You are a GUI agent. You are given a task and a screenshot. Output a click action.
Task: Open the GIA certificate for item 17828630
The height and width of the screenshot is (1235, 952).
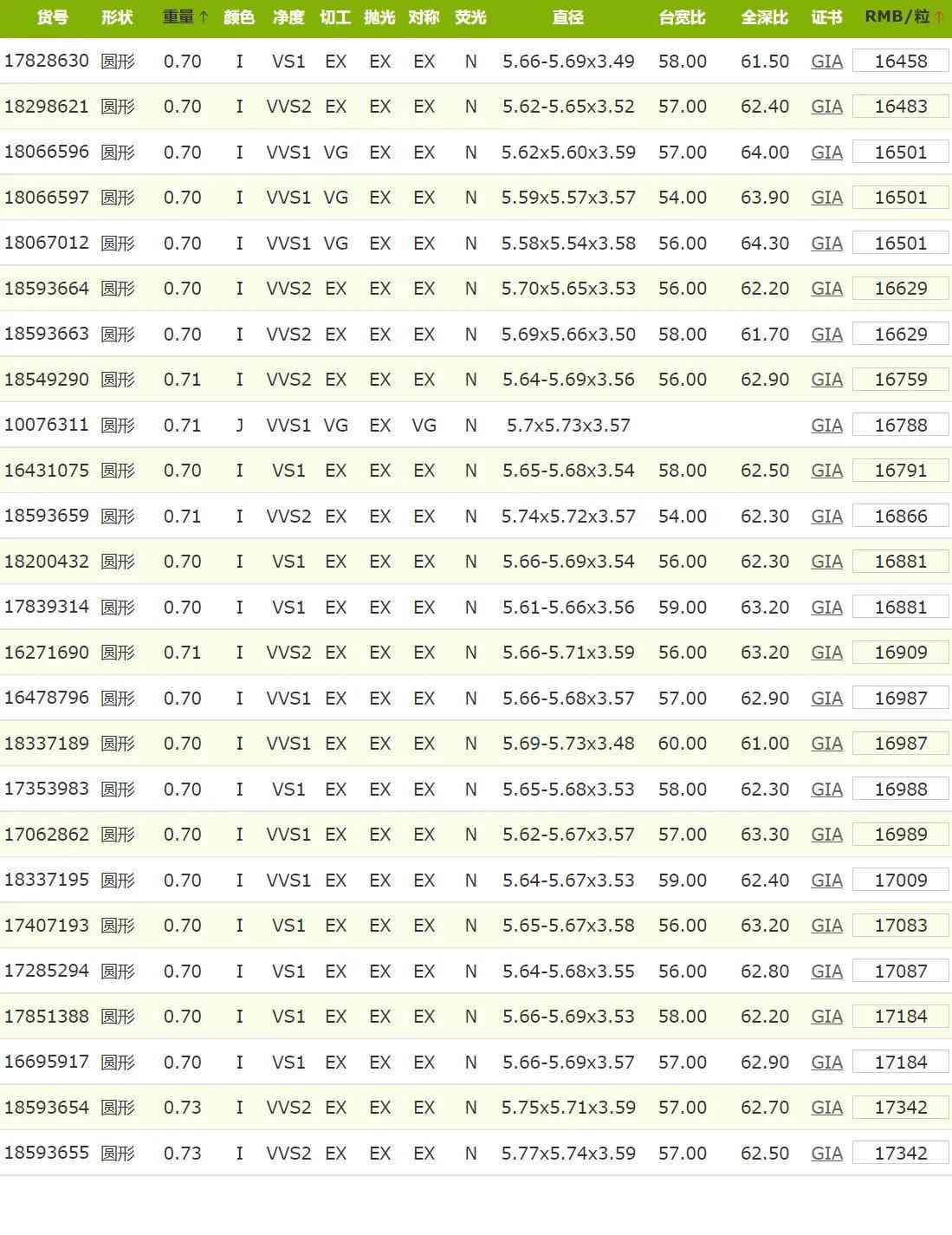(826, 62)
